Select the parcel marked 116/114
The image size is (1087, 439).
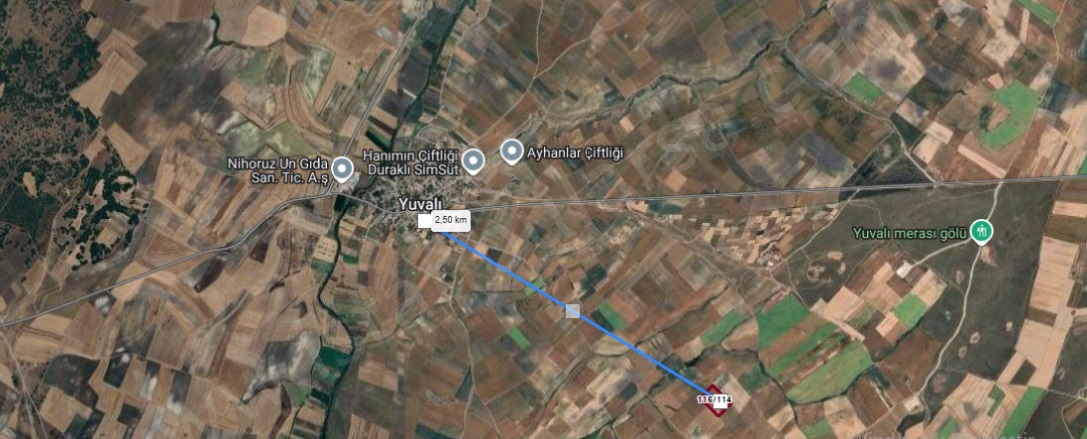pos(713,399)
